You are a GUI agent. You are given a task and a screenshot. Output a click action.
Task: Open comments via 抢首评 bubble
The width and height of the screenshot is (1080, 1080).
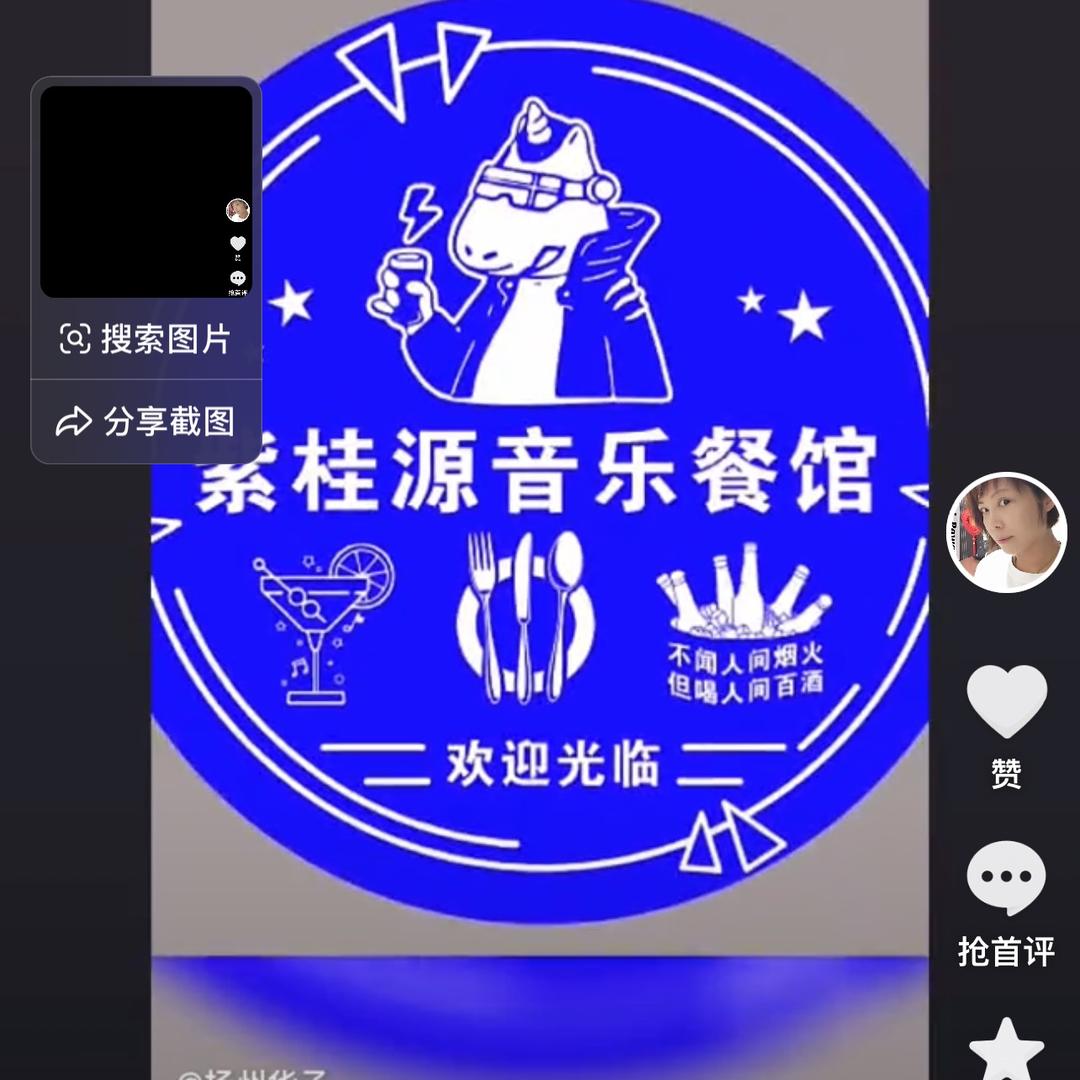[x=1006, y=878]
